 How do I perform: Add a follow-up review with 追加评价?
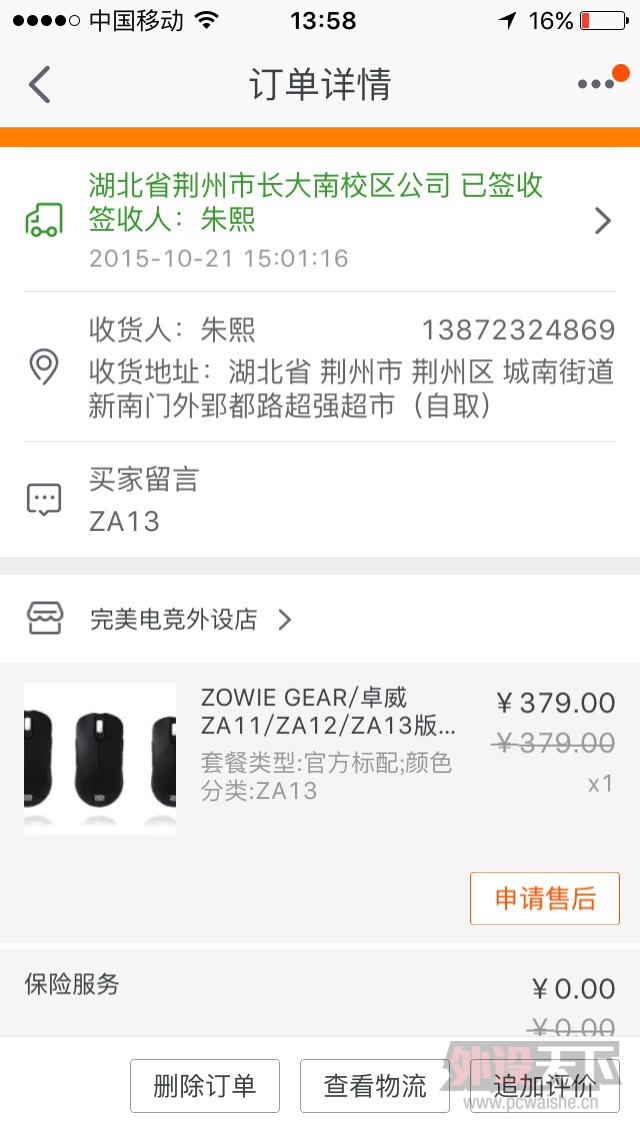pos(545,1086)
